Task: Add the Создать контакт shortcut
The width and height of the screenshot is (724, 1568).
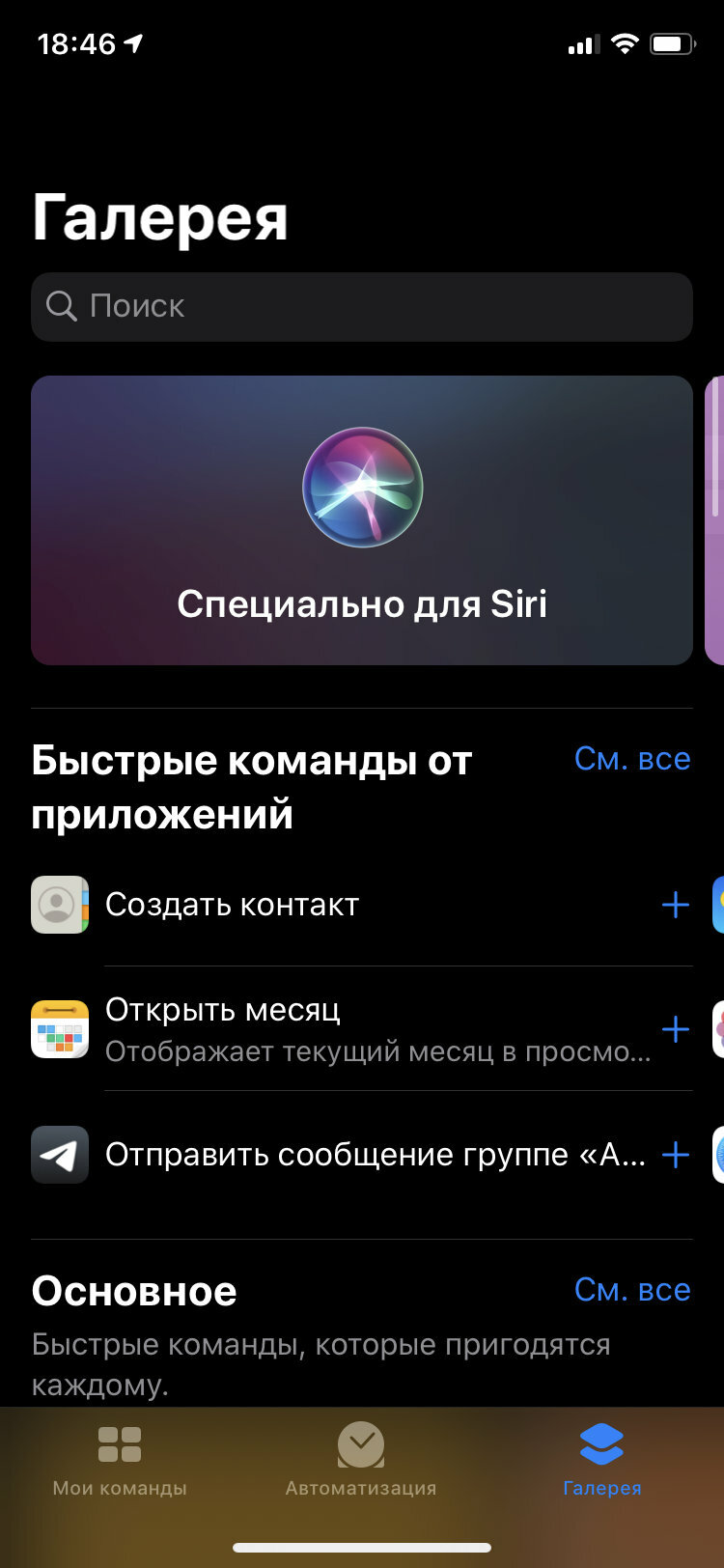Action: (x=676, y=905)
